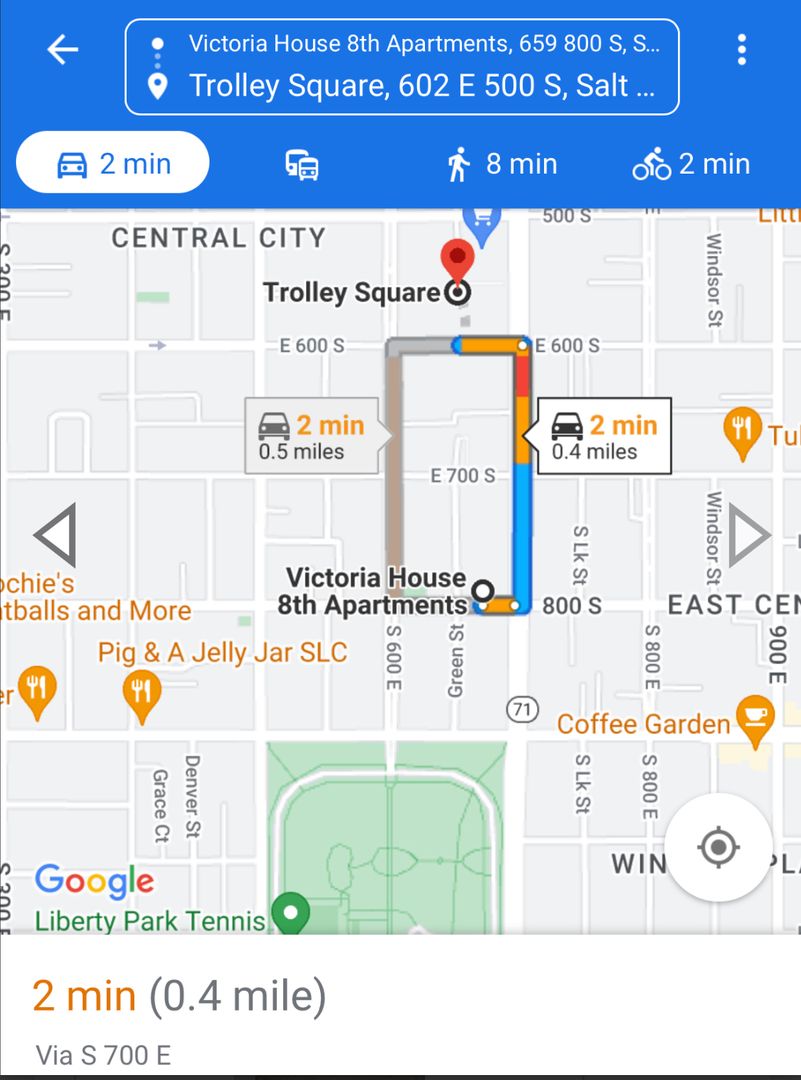Go back using the top-left arrow

62,49
